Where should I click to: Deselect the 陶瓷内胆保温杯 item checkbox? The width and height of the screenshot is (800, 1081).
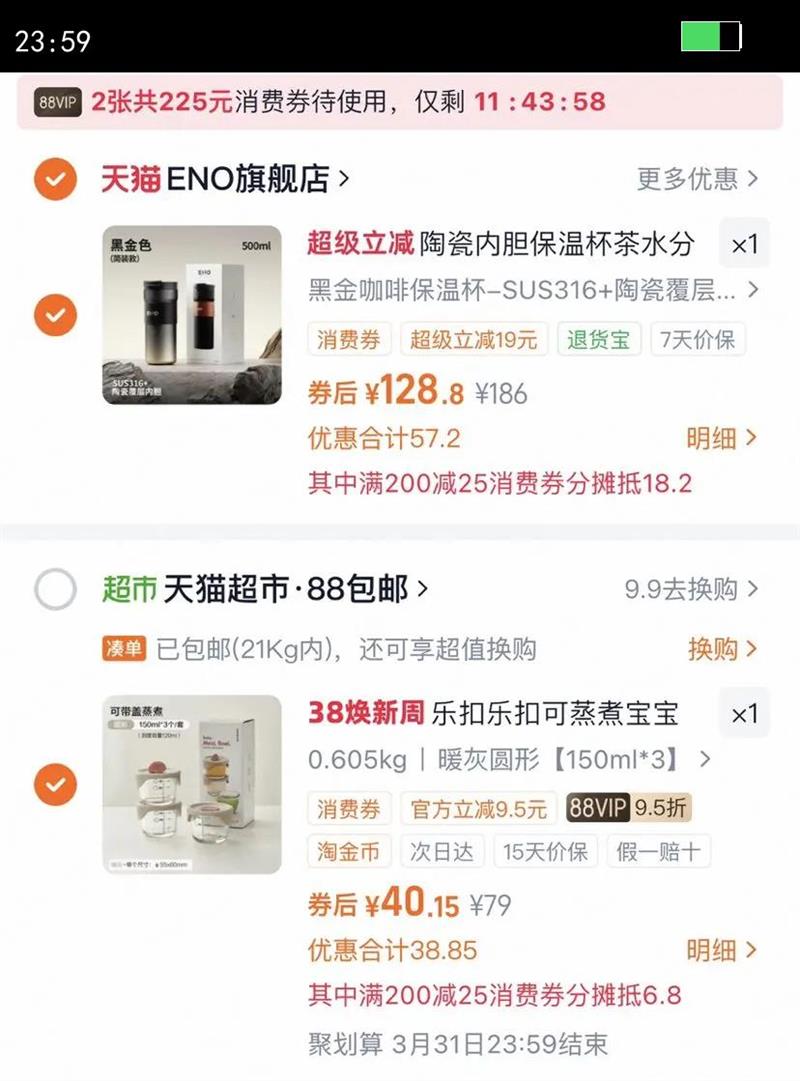point(55,315)
